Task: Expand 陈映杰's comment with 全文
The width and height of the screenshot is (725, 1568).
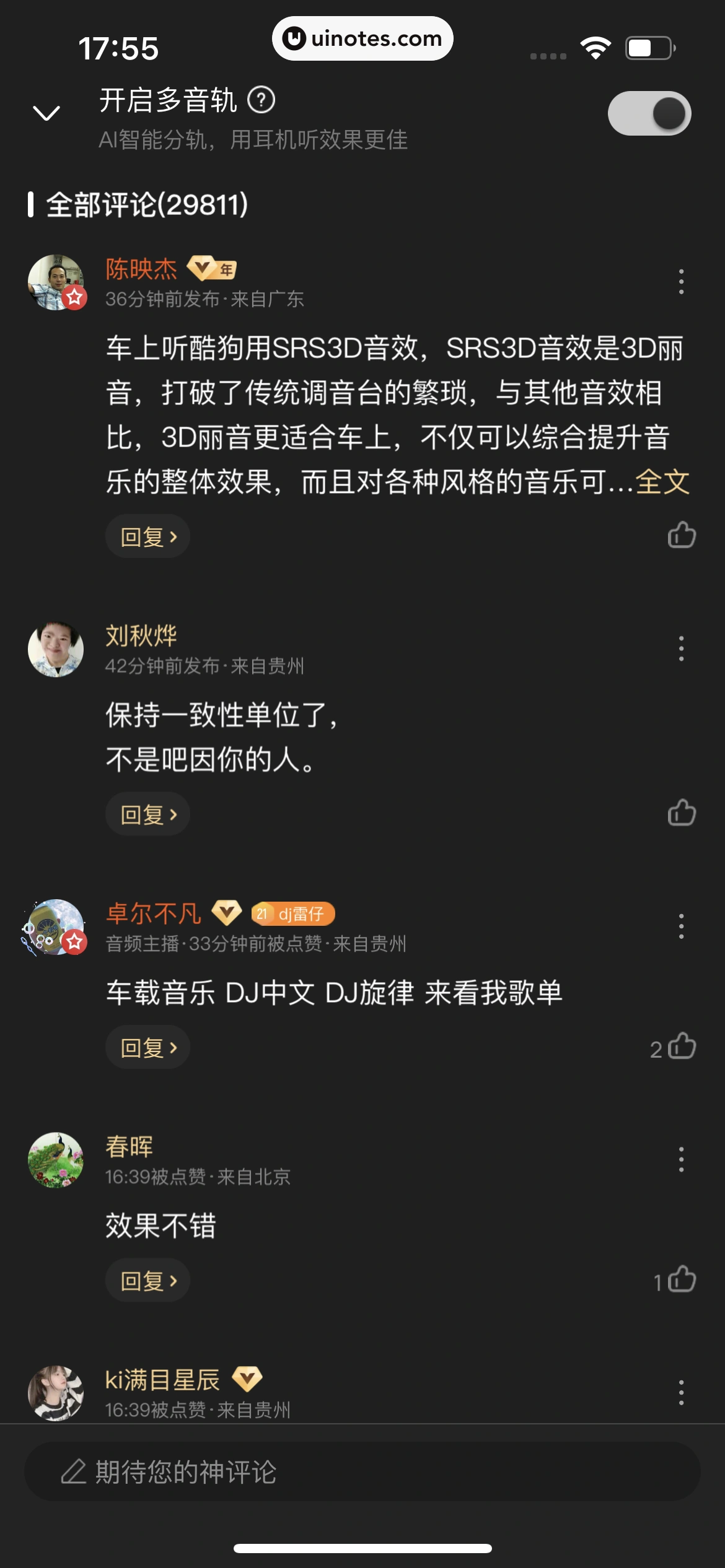Action: (662, 482)
